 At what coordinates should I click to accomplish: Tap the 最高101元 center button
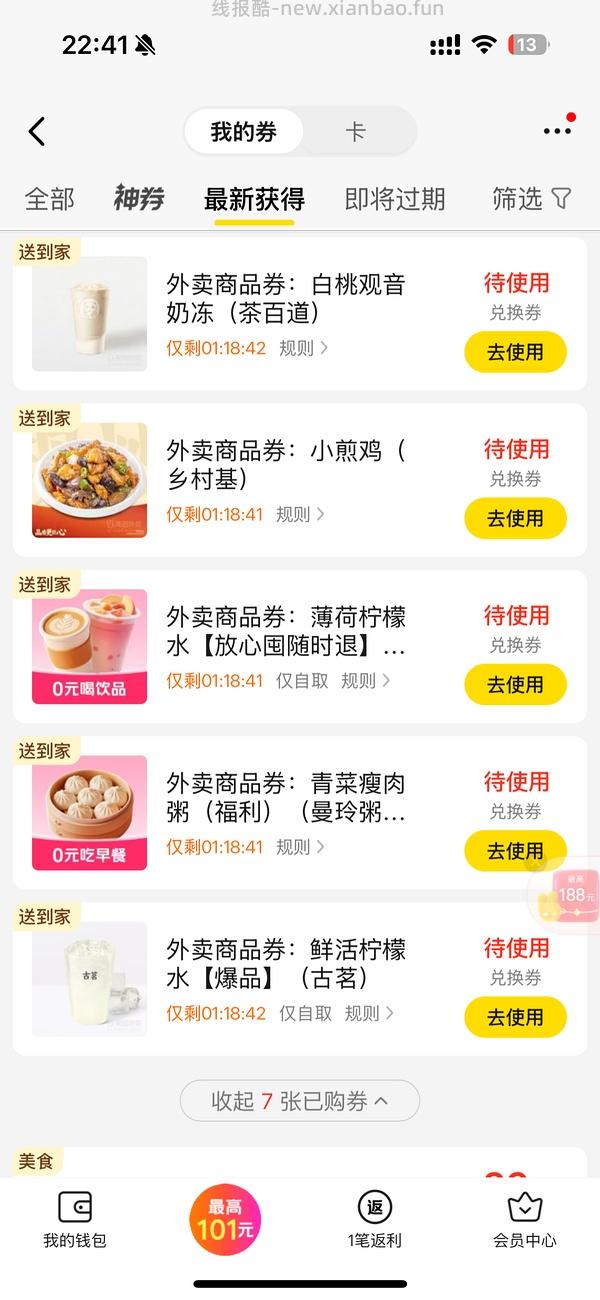point(225,1220)
